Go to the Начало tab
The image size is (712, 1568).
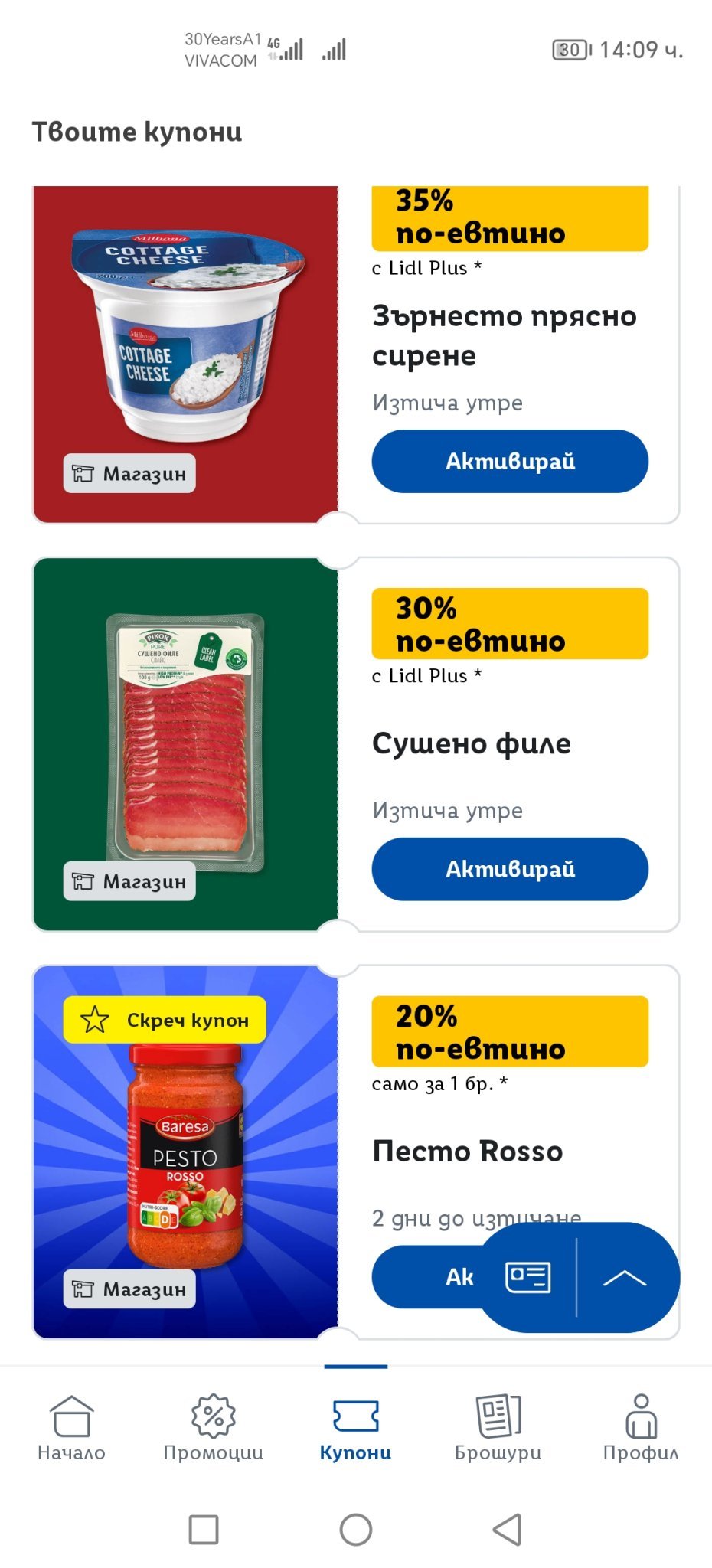click(71, 1428)
